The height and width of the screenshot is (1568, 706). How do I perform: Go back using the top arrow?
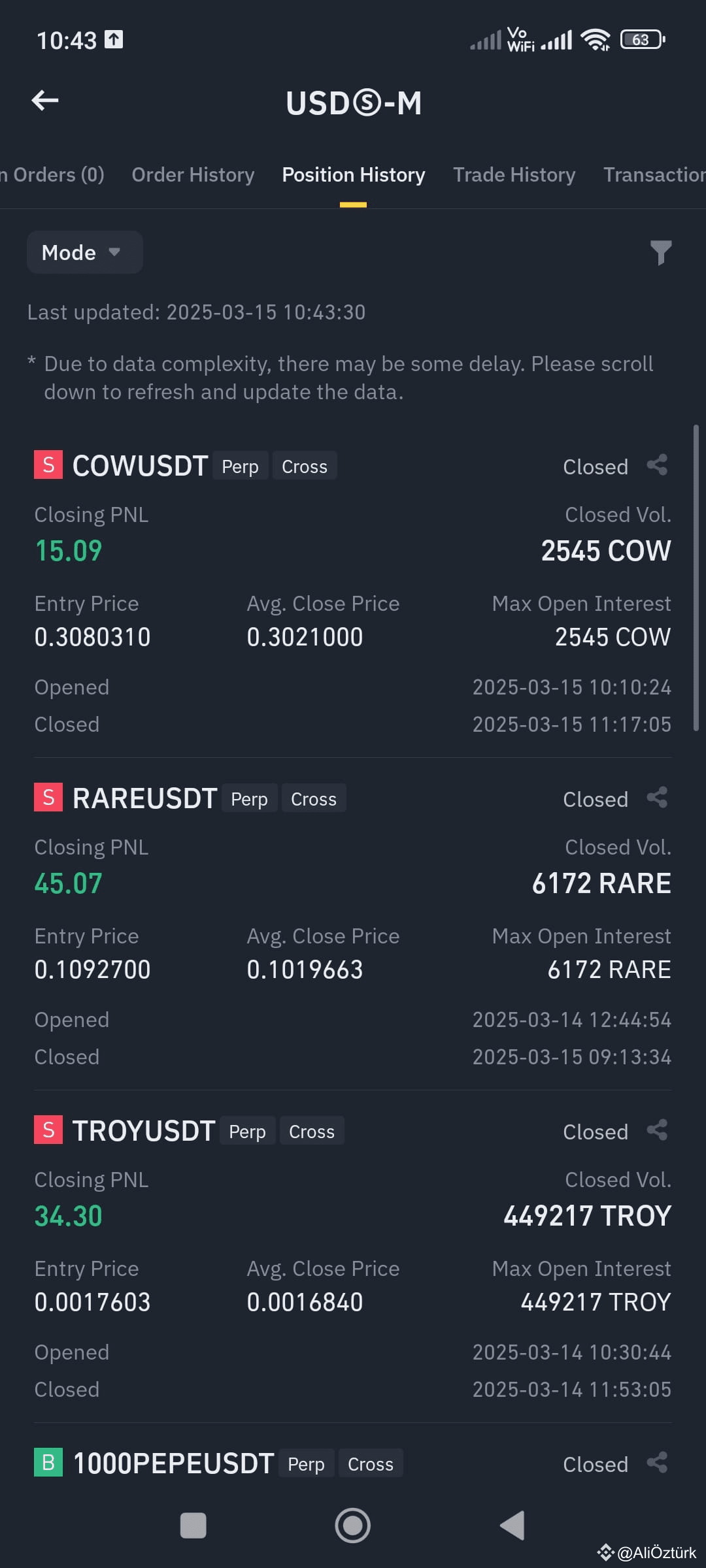coord(45,101)
